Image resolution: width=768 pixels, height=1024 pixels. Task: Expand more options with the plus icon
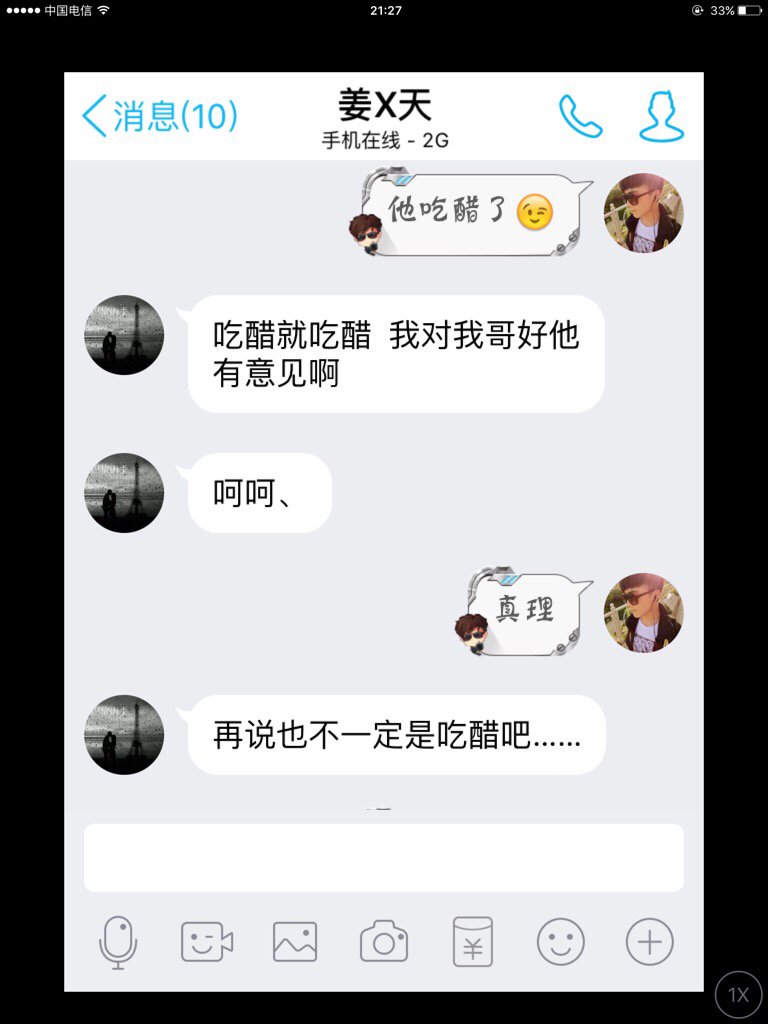coord(650,942)
